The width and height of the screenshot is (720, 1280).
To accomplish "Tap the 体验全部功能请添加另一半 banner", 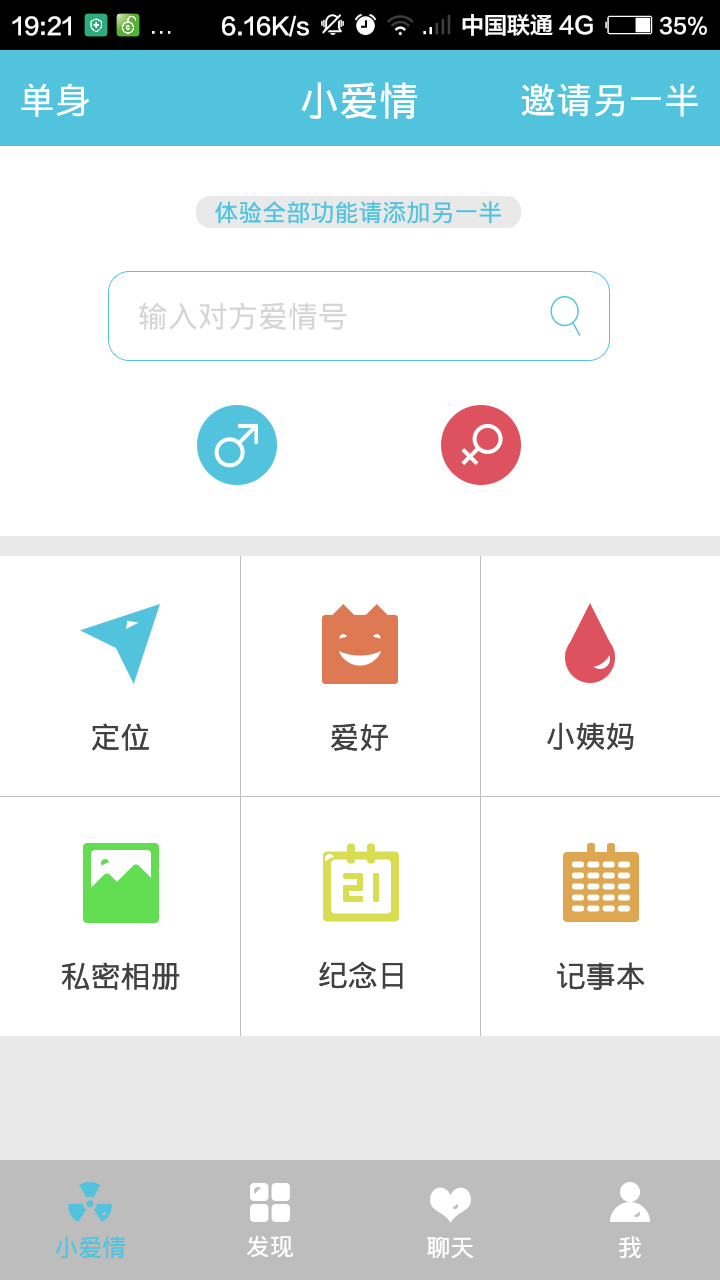I will 360,212.
